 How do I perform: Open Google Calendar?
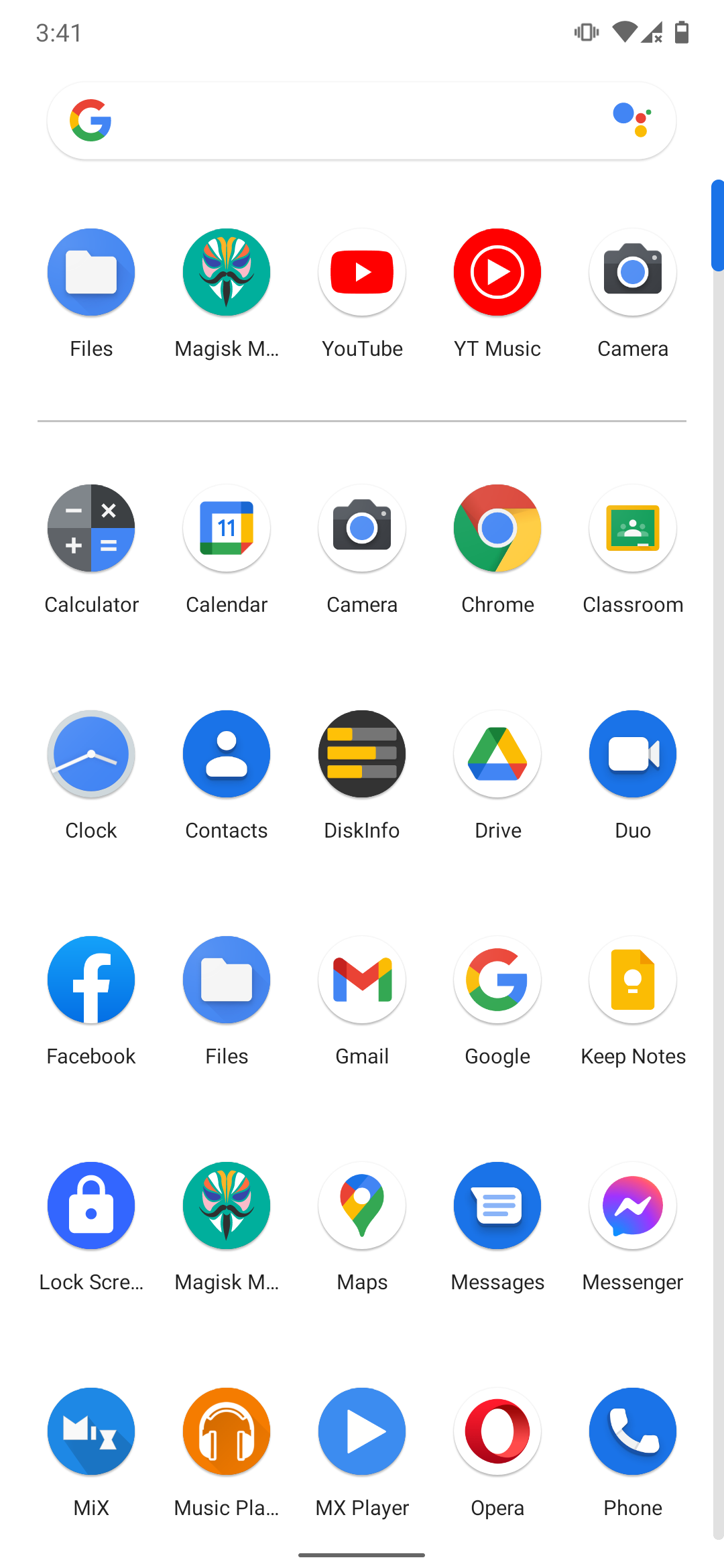[x=227, y=529]
